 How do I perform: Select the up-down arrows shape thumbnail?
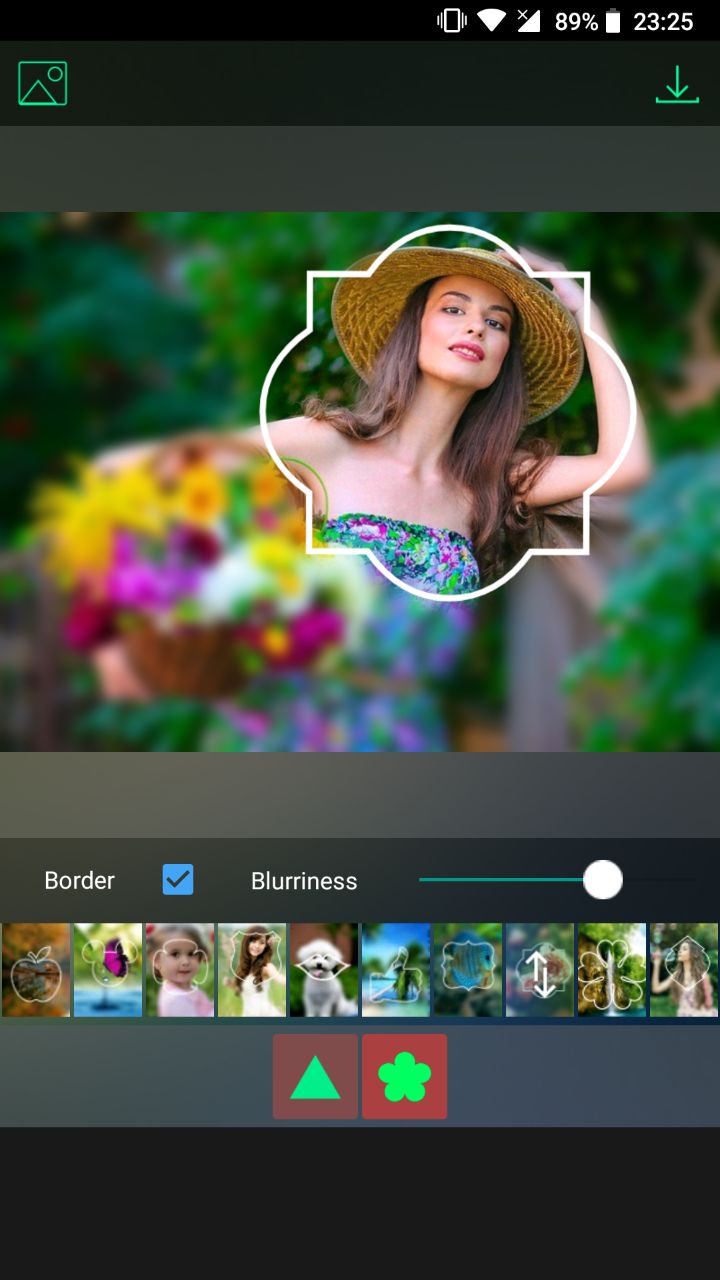(540, 970)
